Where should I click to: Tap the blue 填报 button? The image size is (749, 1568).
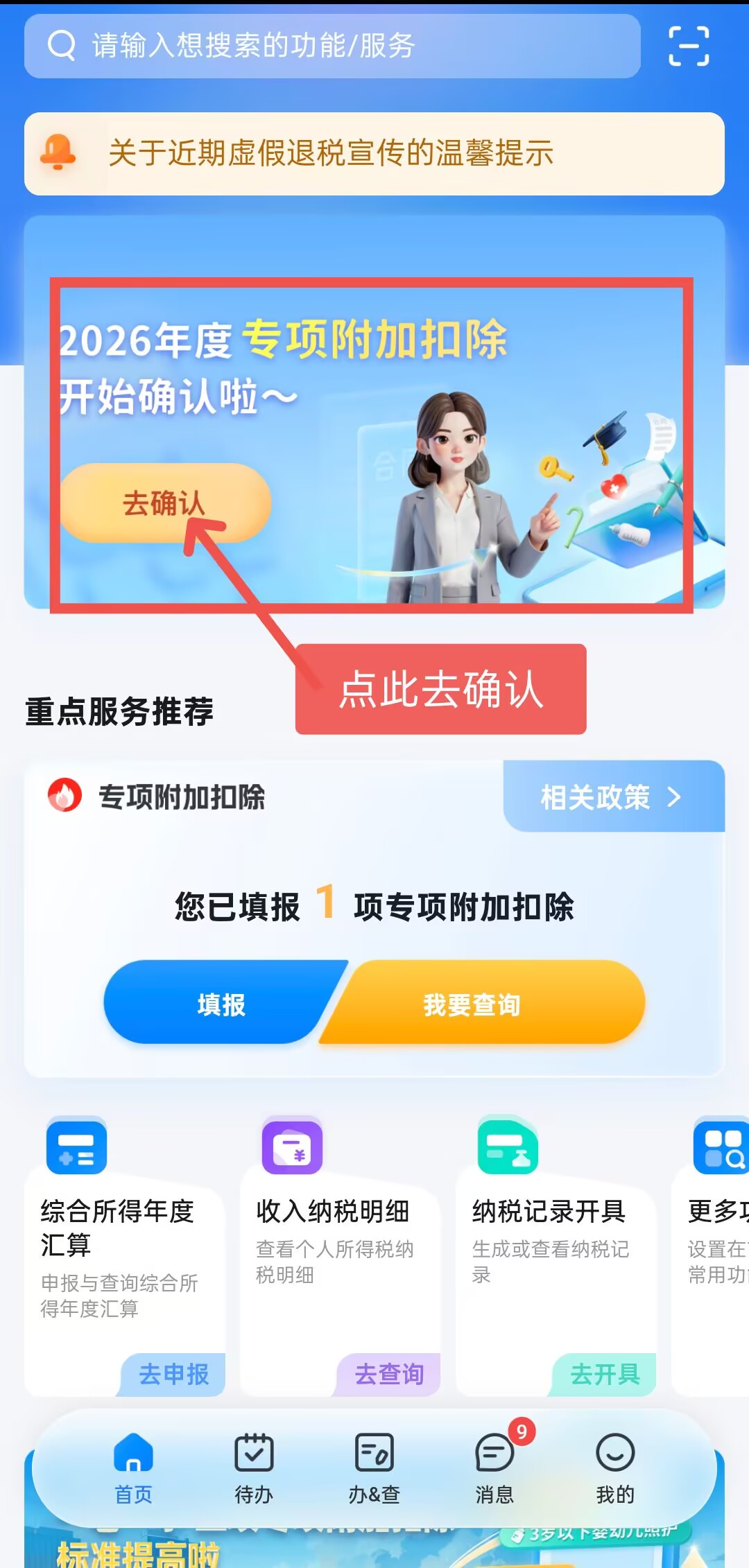coord(221,1004)
